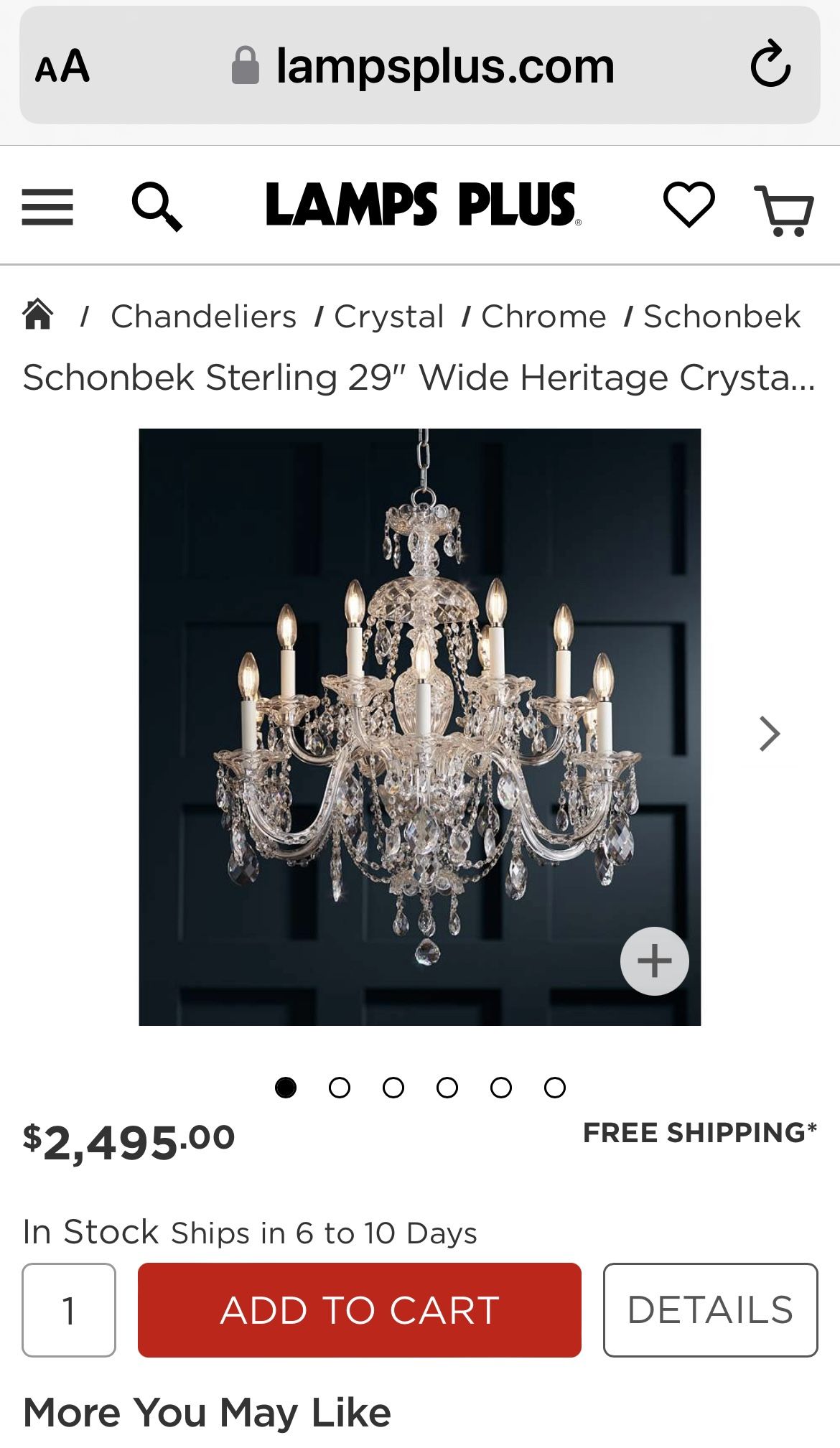
Task: Jump to the last image indicator dot
Action: point(555,1088)
